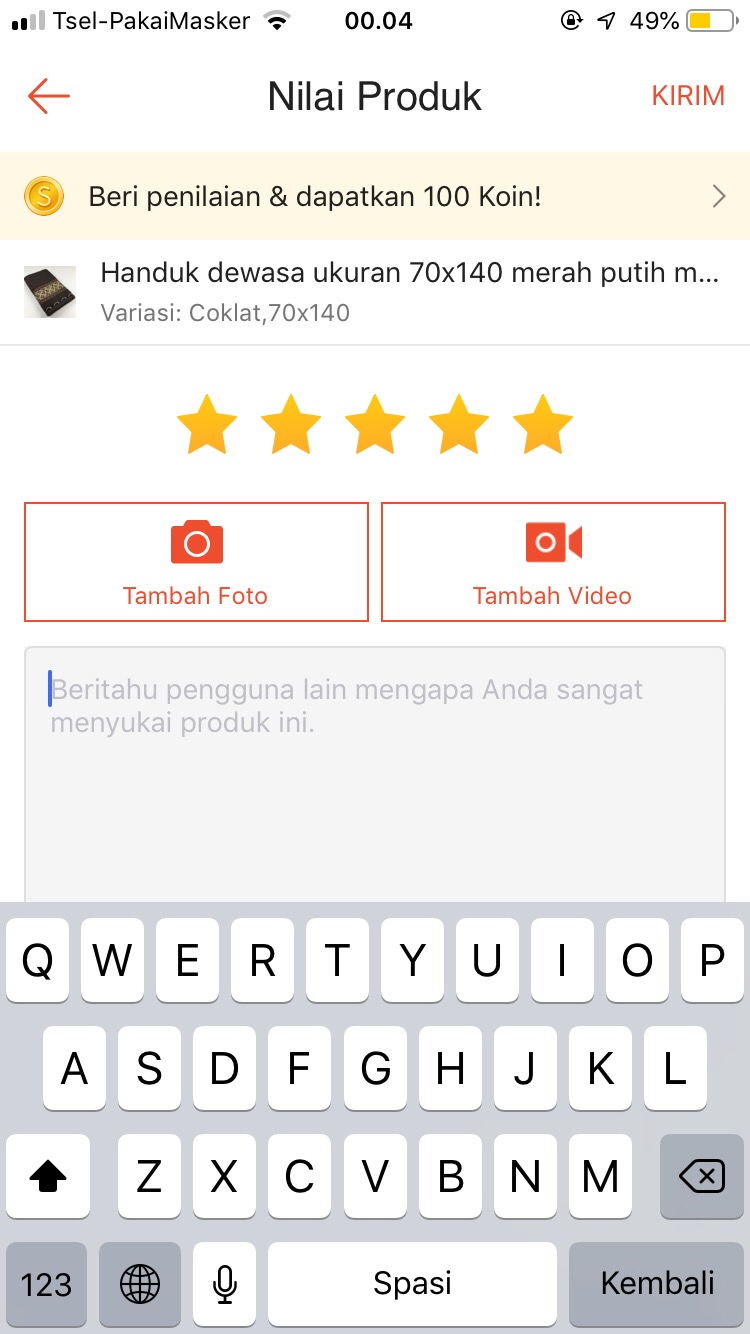Viewport: 750px width, 1334px height.
Task: Open the coin reward details via the chevron
Action: click(718, 196)
